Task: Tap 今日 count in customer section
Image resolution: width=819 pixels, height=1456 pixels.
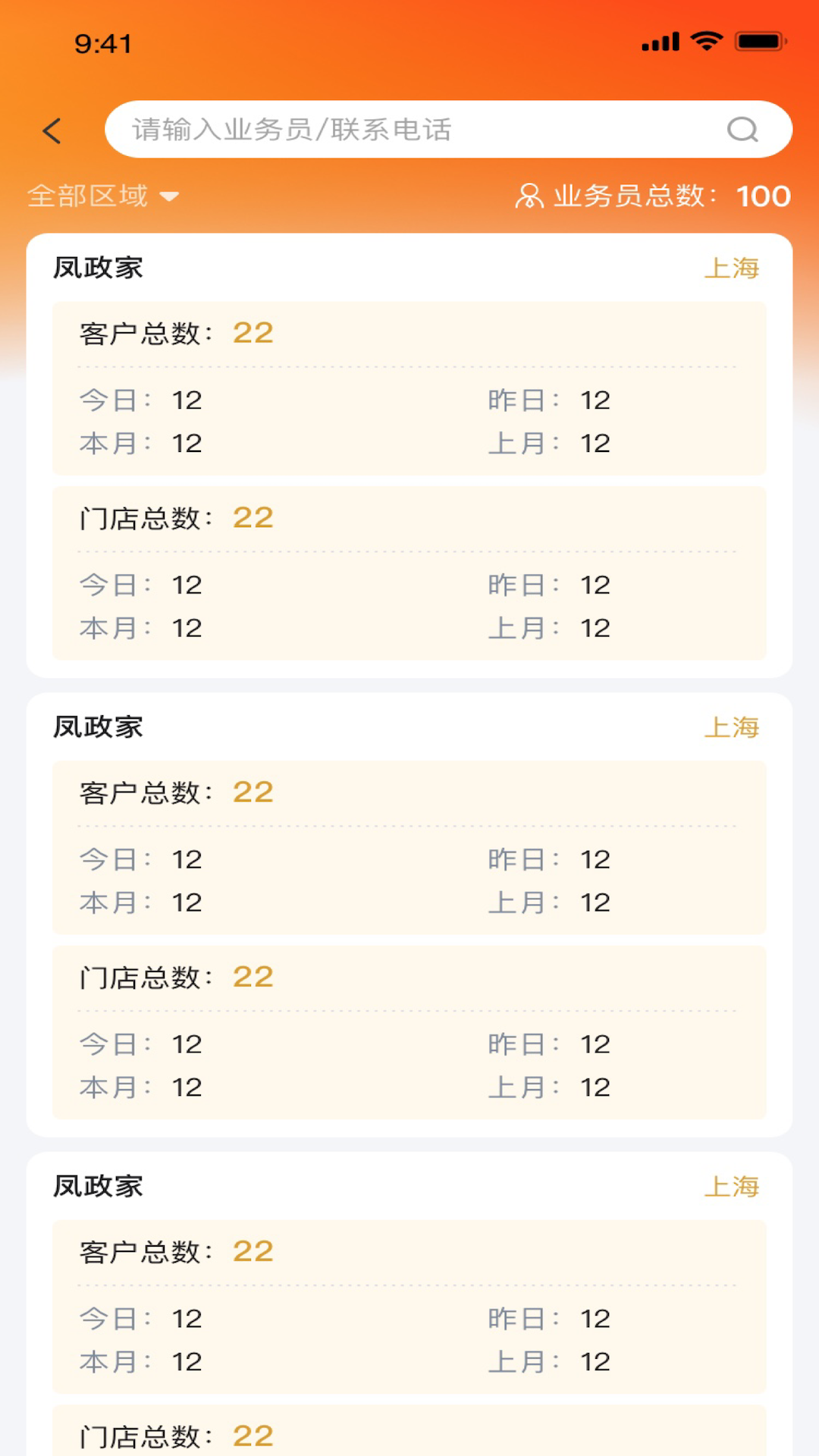Action: click(x=140, y=400)
